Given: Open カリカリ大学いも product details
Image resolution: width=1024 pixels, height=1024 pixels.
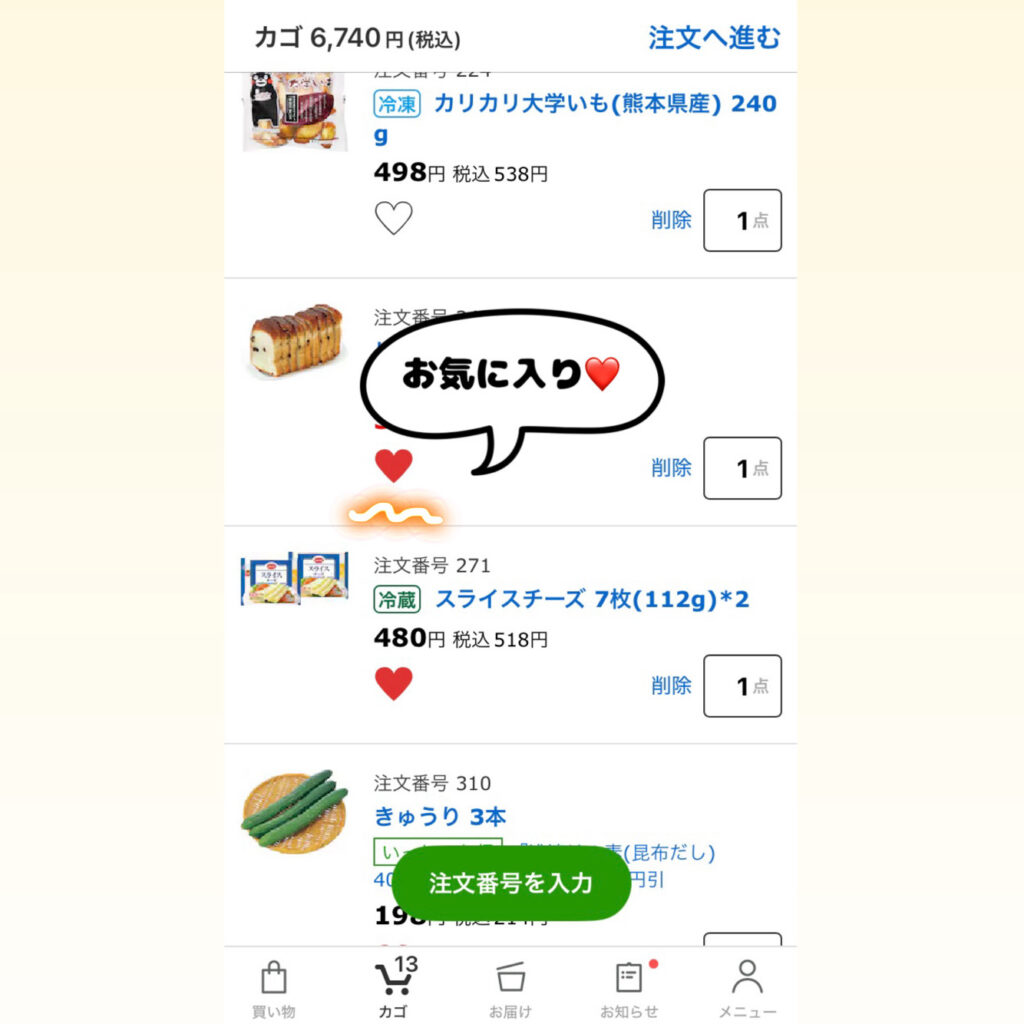Looking at the screenshot, I should coord(575,118).
